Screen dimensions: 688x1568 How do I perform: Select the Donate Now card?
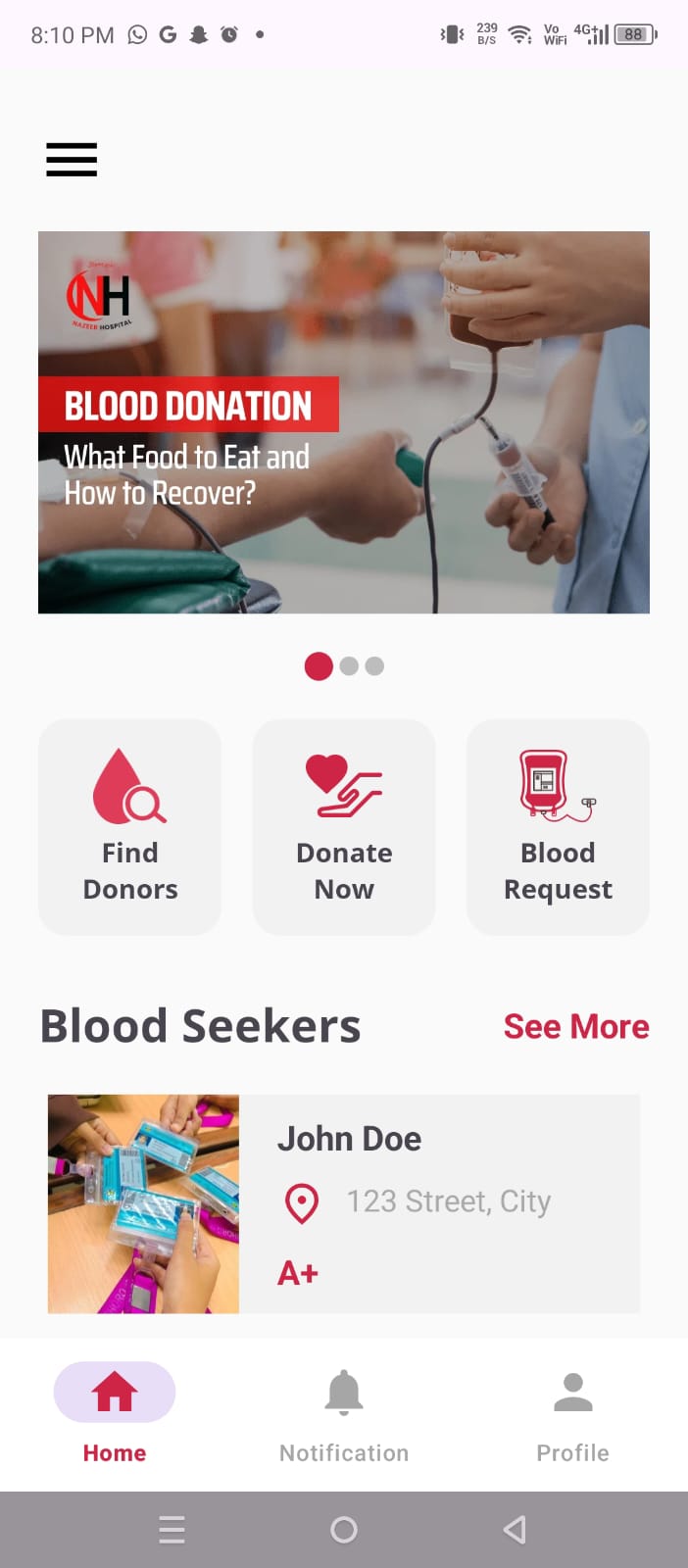pos(344,827)
